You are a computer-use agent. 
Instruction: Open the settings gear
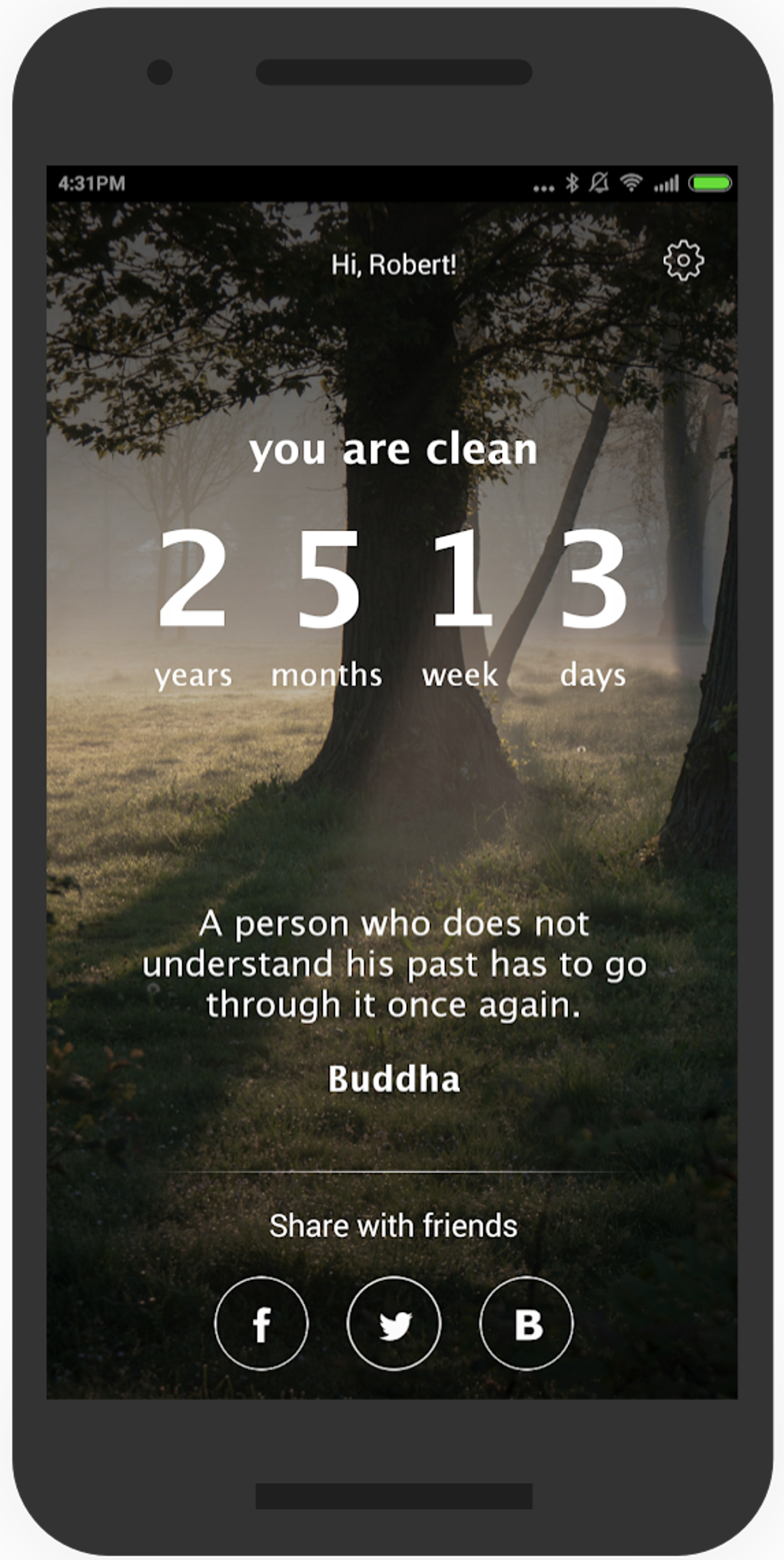point(683,261)
